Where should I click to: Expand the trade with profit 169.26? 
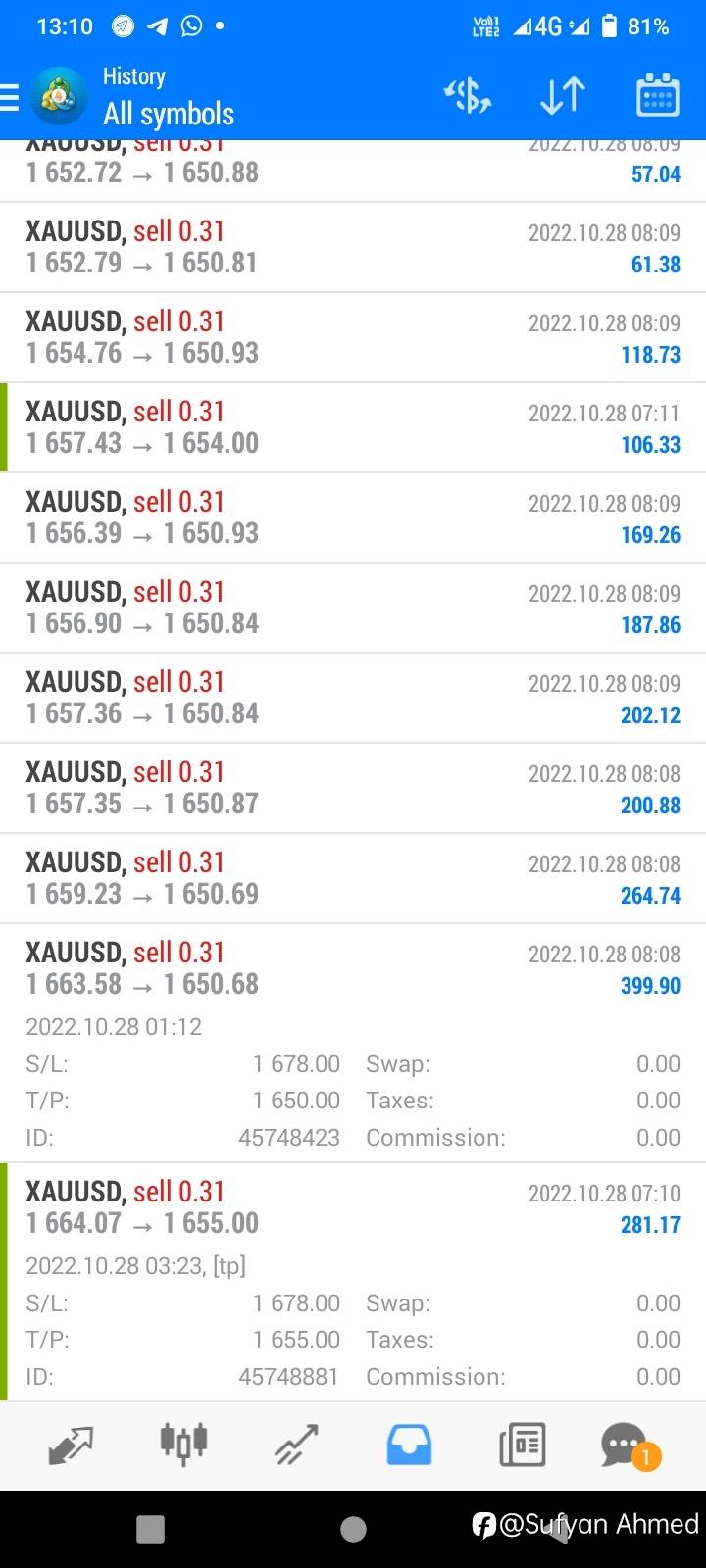353,518
